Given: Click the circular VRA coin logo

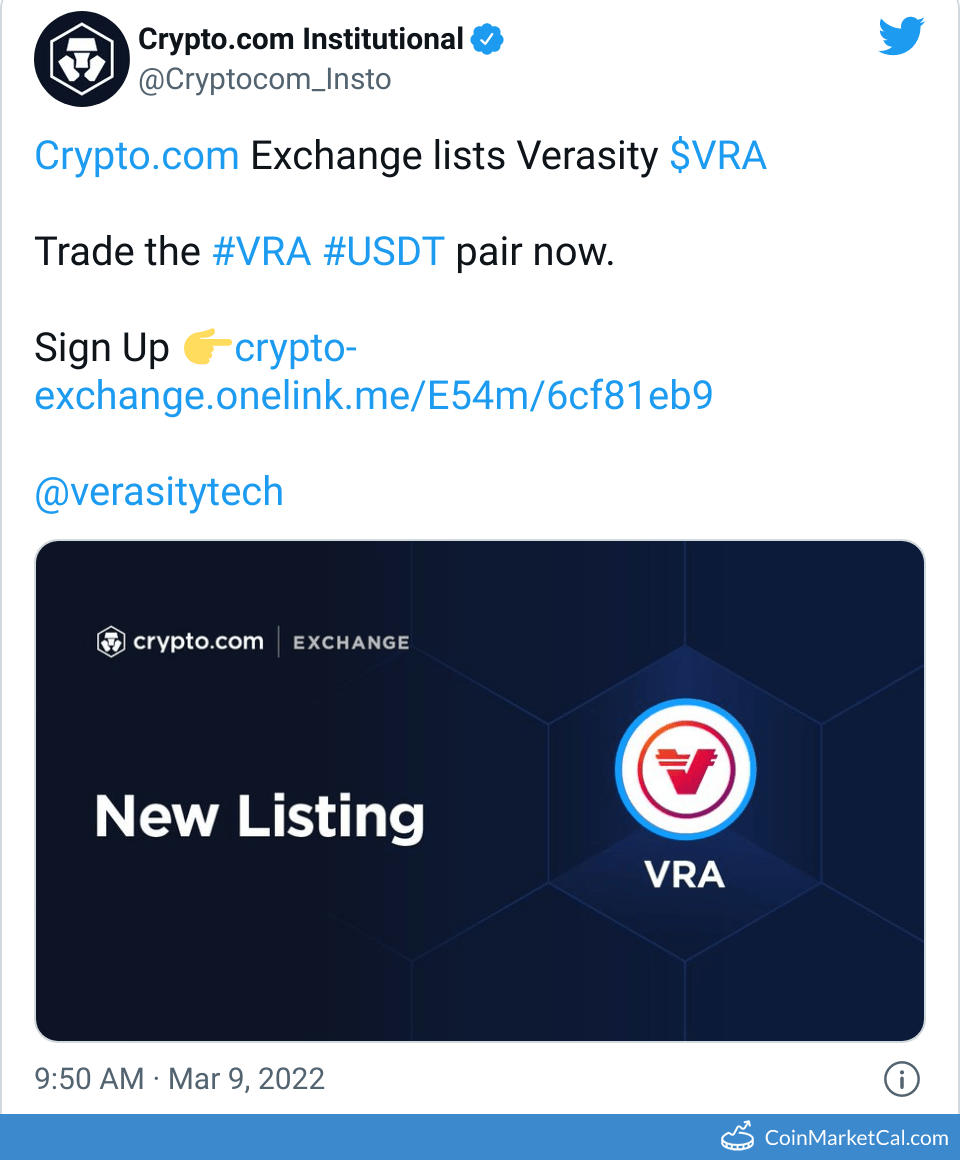Looking at the screenshot, I should (685, 769).
